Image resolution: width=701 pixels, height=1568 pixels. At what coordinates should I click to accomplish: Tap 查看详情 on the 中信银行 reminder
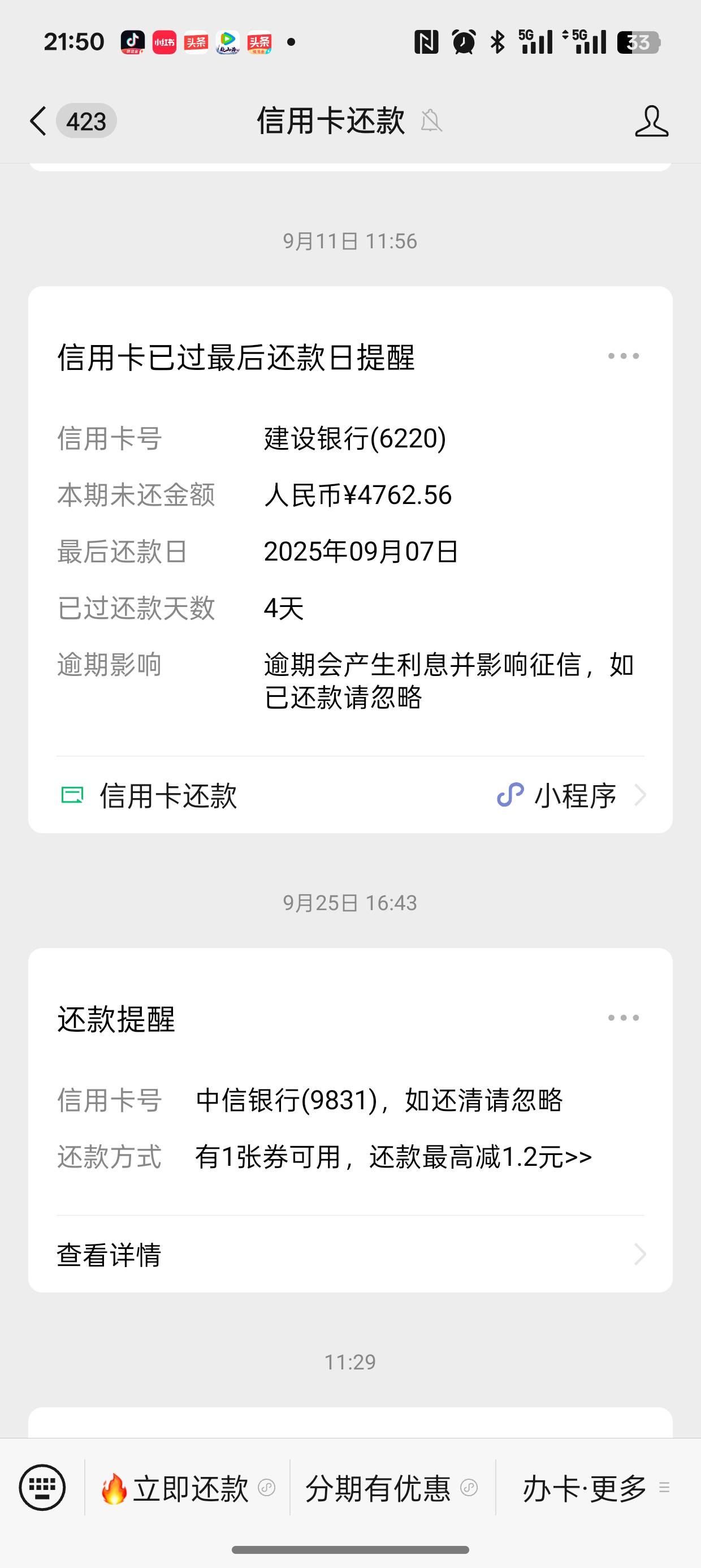350,1254
